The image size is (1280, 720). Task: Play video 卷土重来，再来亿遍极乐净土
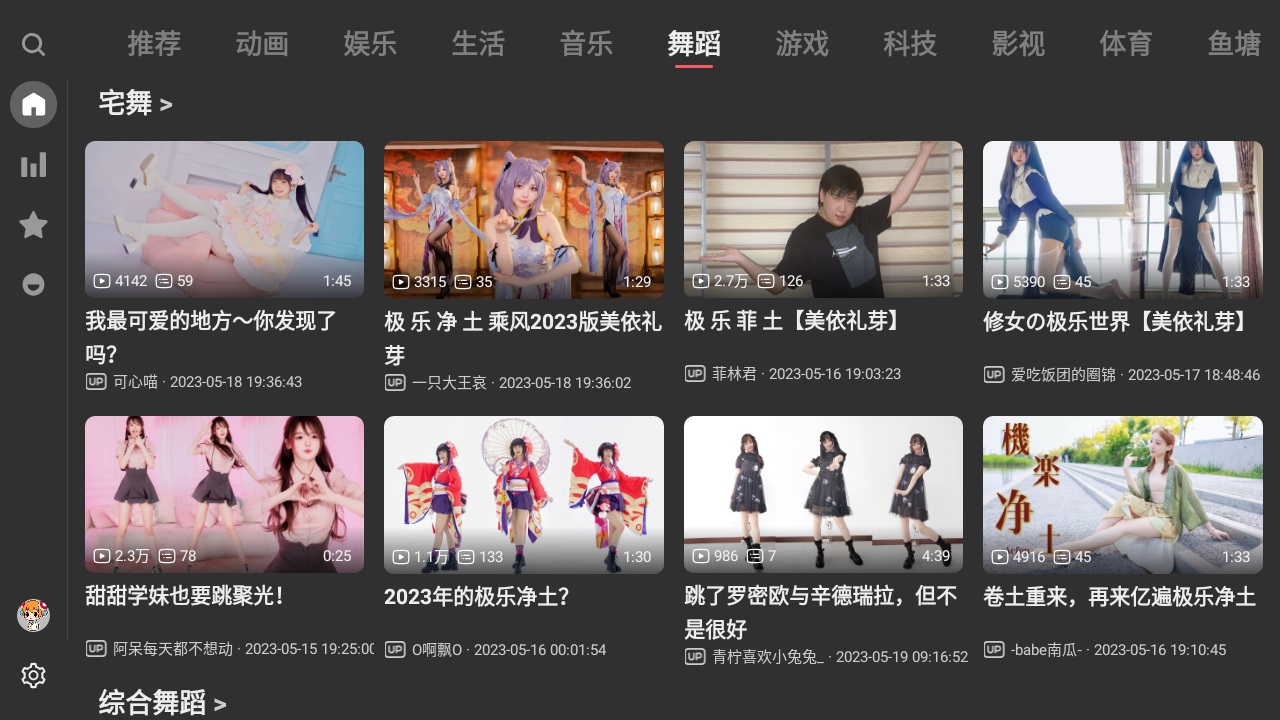point(1122,494)
